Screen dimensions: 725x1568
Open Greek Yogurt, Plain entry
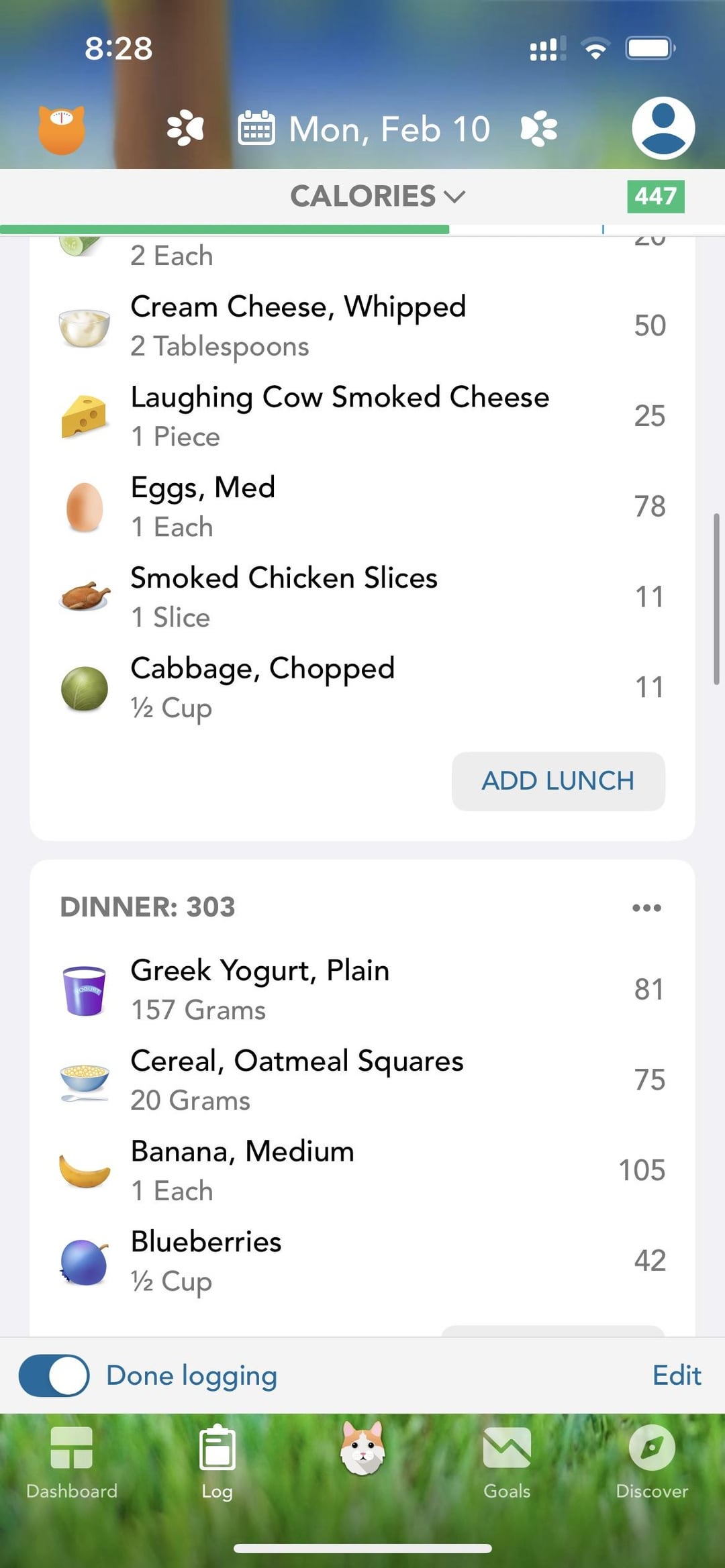[x=362, y=990]
